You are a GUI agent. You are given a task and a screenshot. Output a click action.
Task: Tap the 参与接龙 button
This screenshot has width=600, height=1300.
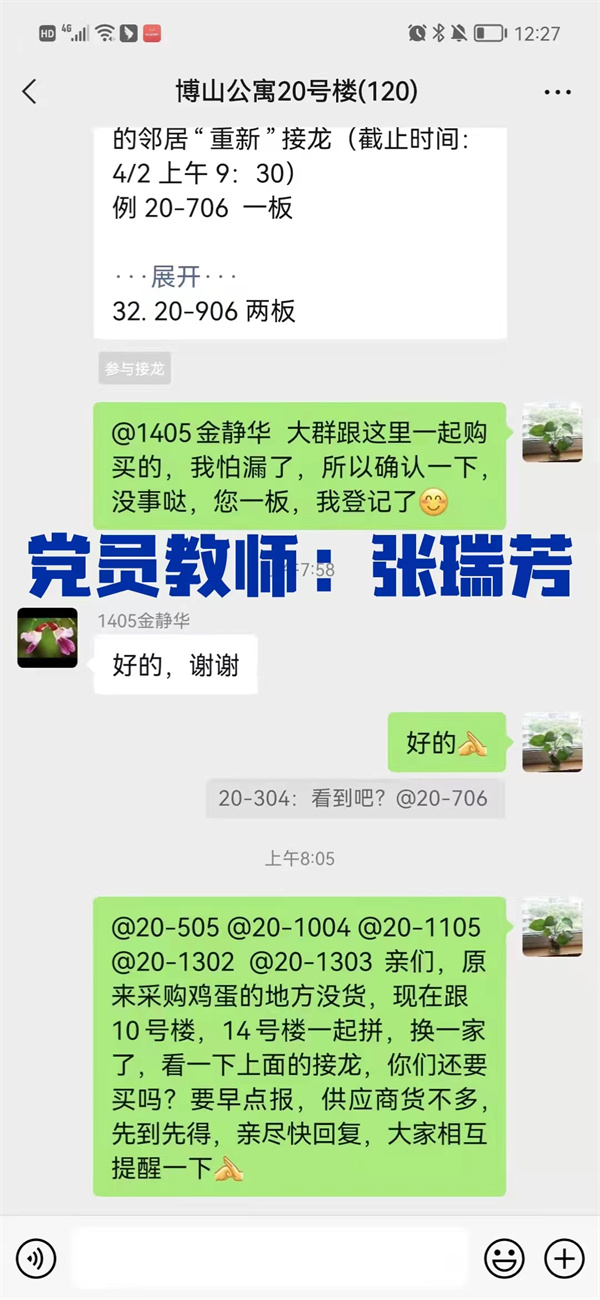coord(134,368)
